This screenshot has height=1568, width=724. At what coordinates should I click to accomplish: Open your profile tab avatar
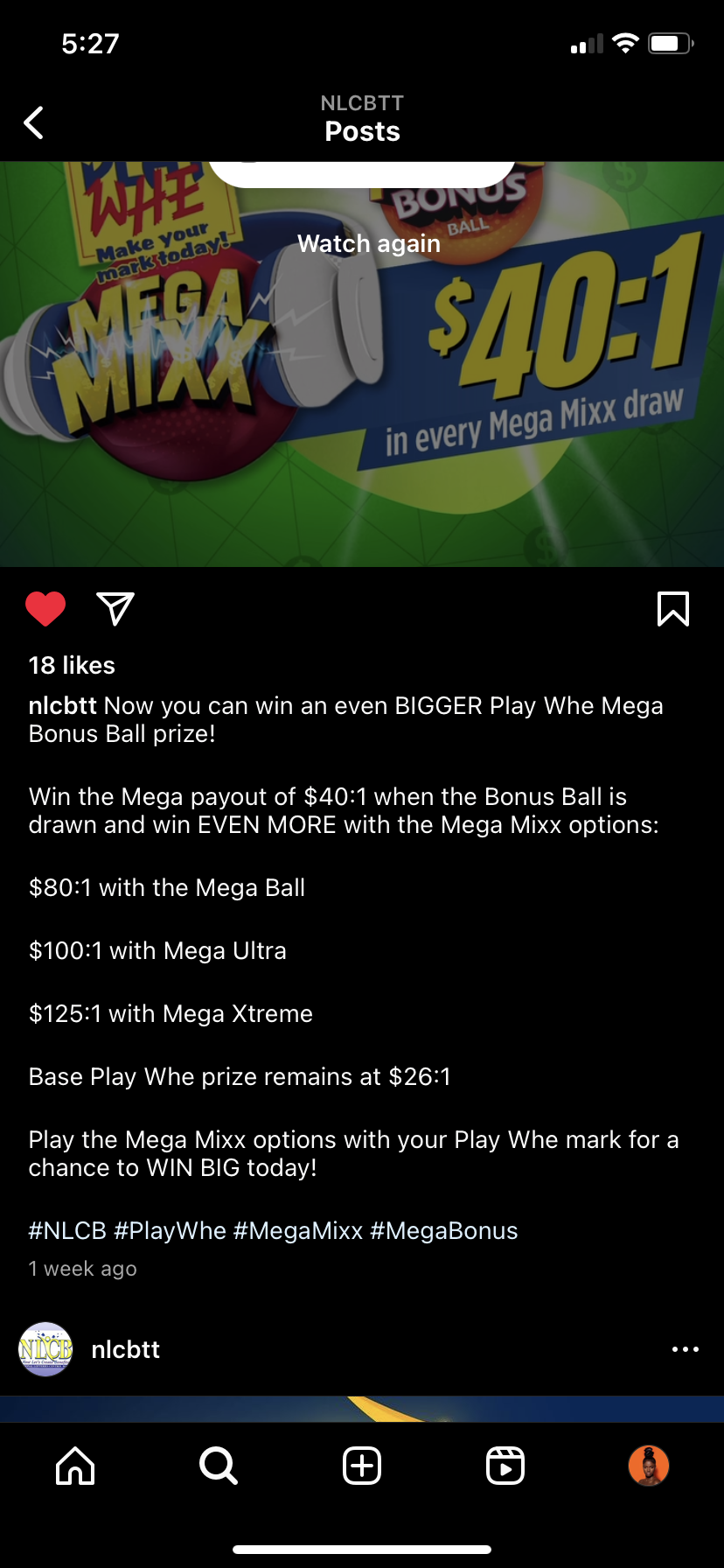point(649,1466)
